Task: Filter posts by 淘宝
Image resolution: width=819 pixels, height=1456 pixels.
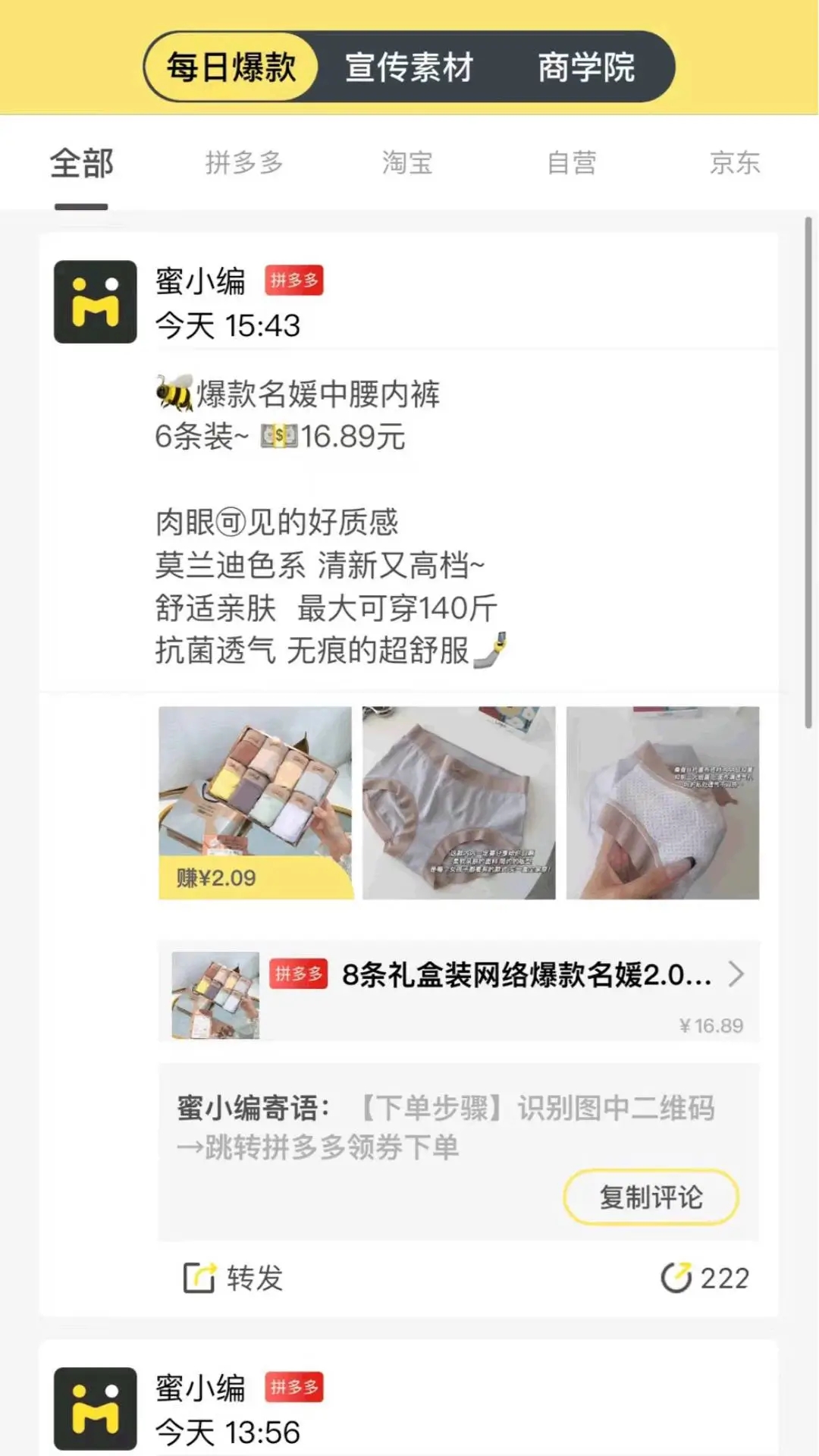Action: (x=407, y=163)
